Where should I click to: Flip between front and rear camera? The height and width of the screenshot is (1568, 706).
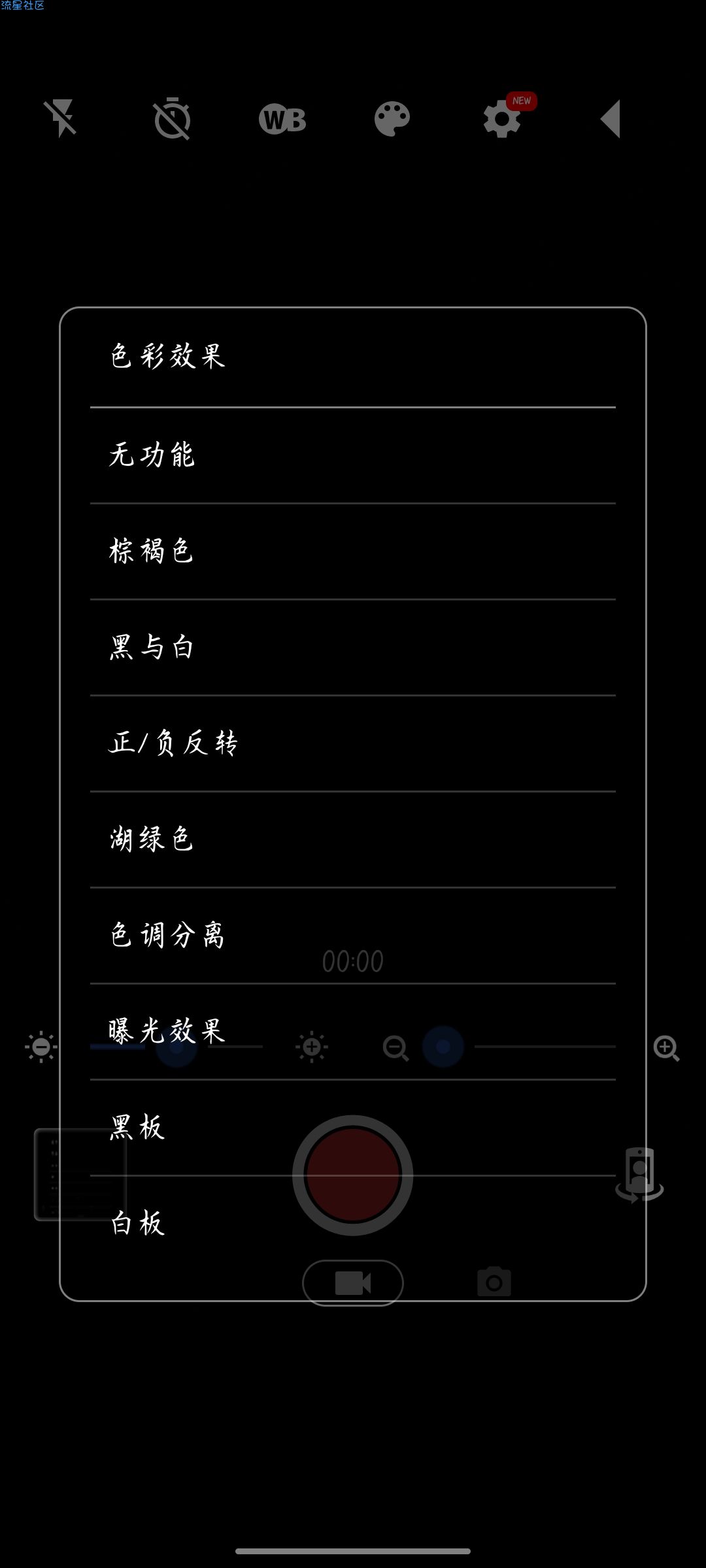pos(639,1174)
